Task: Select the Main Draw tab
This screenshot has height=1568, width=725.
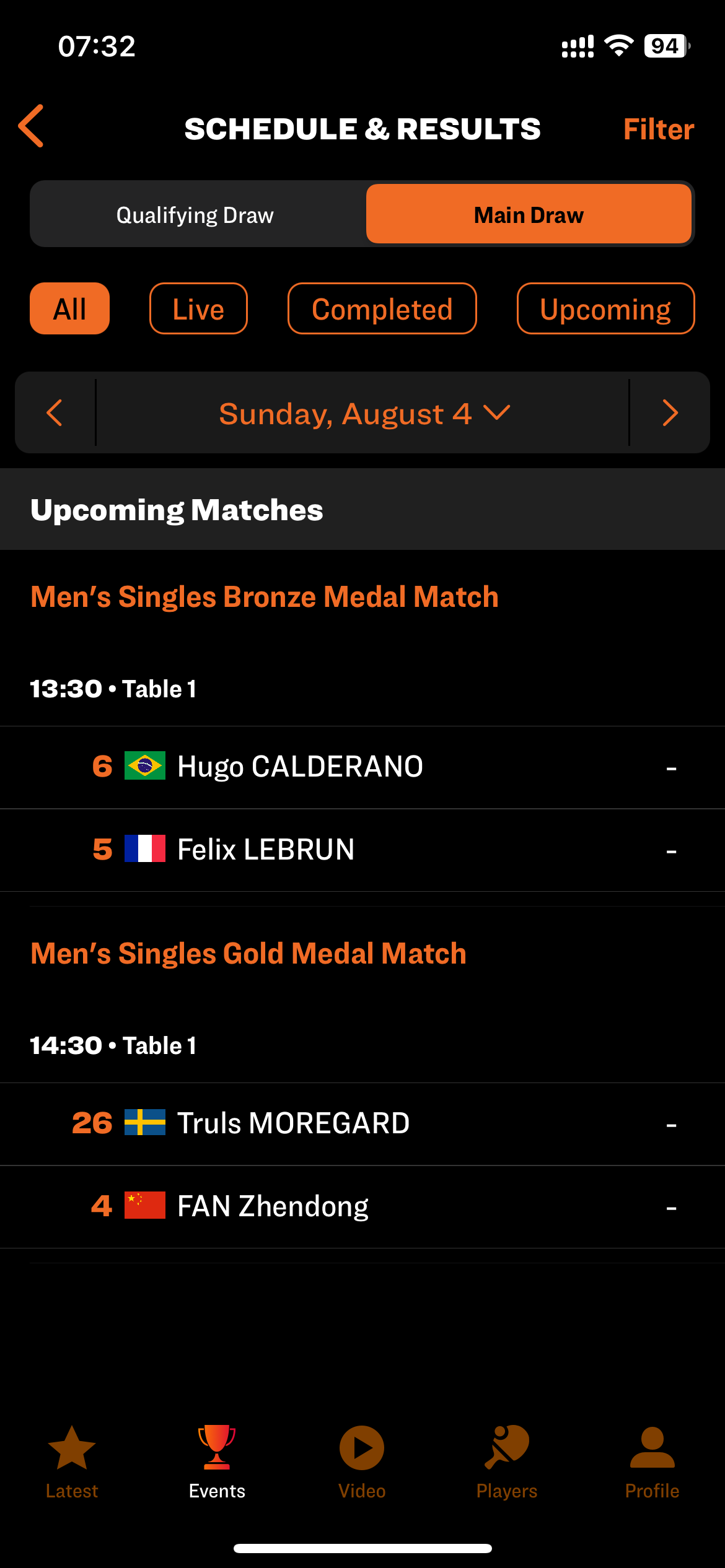Action: (529, 214)
